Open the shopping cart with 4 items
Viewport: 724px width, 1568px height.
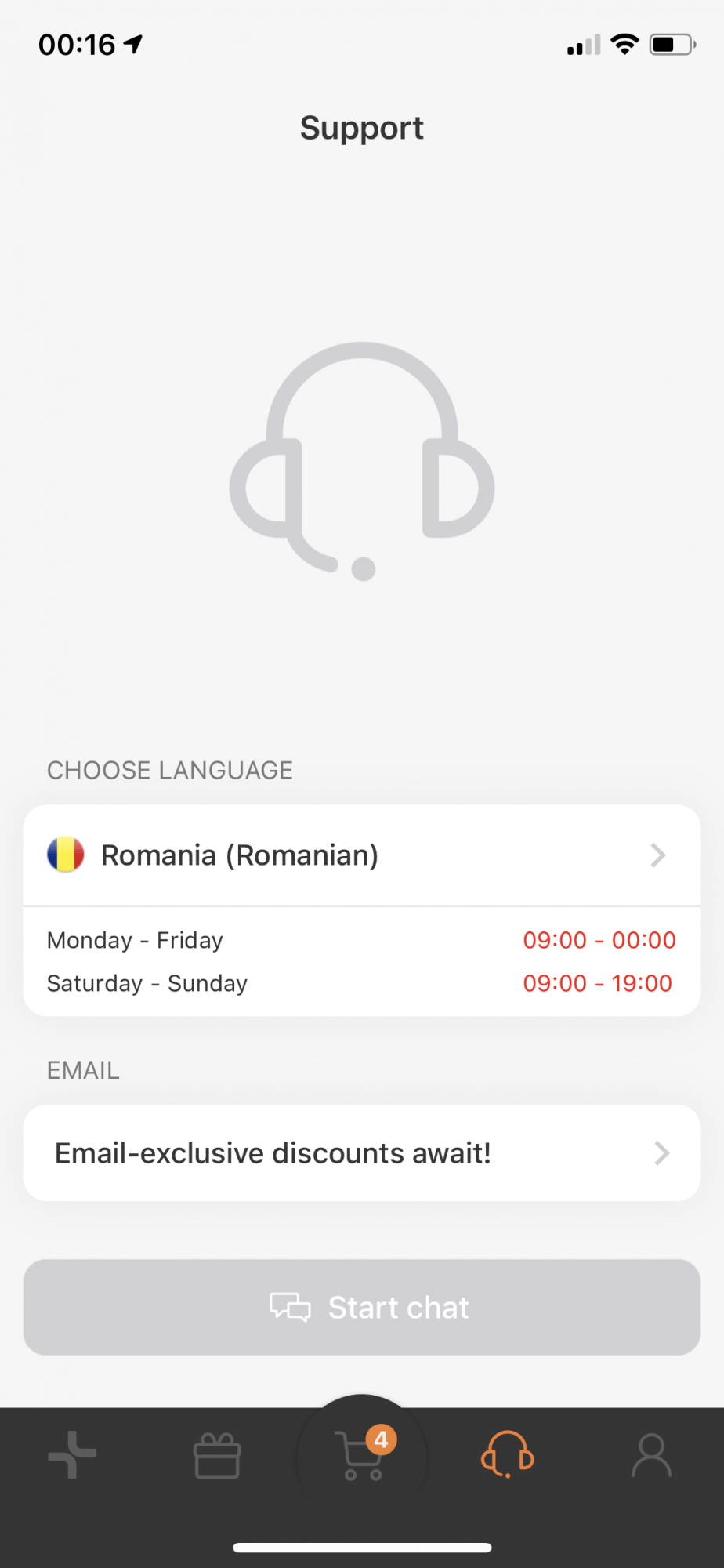click(362, 1456)
